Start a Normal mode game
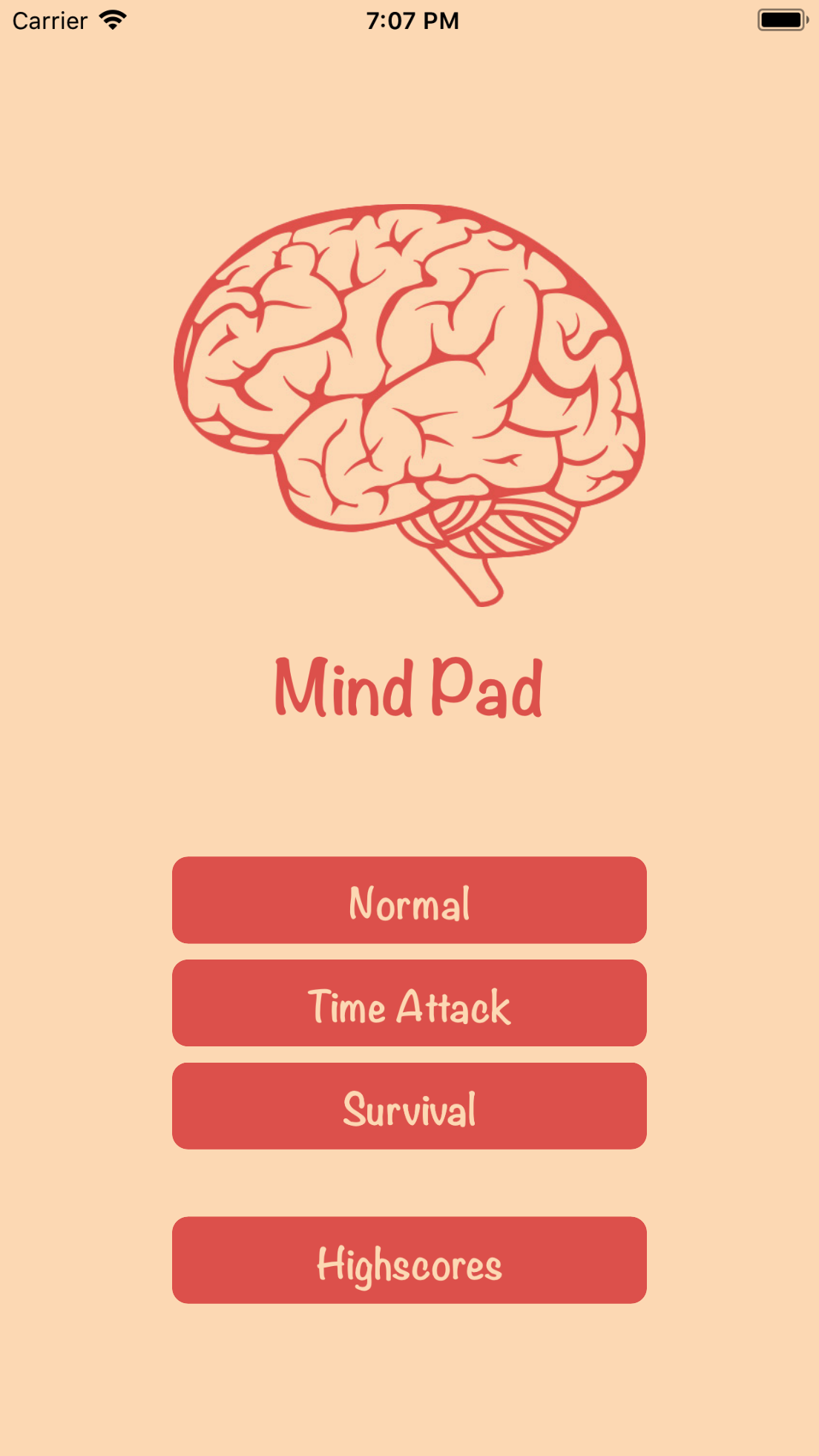Image resolution: width=819 pixels, height=1456 pixels. [x=409, y=900]
